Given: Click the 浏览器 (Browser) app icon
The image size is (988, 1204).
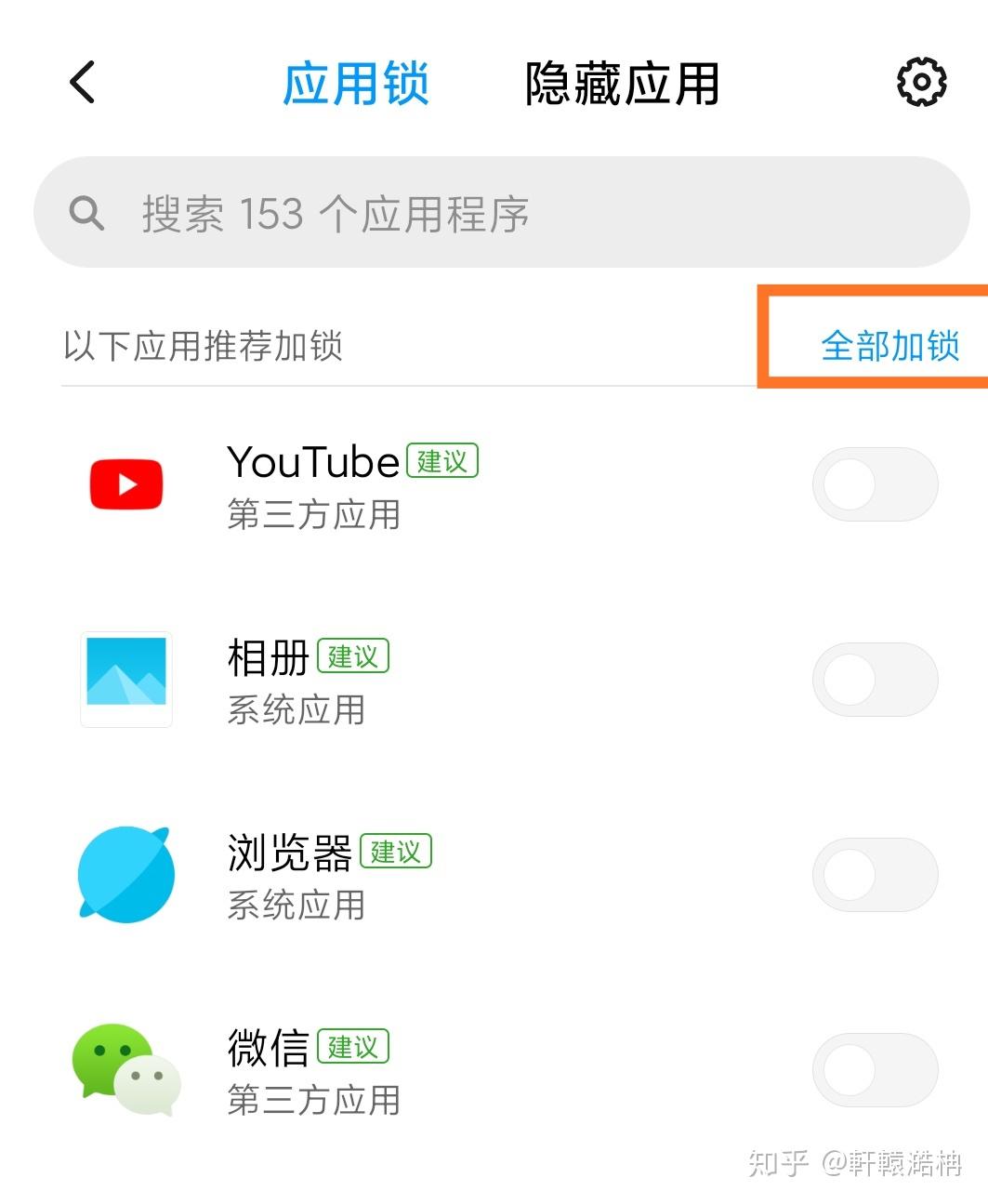Looking at the screenshot, I should (x=125, y=874).
